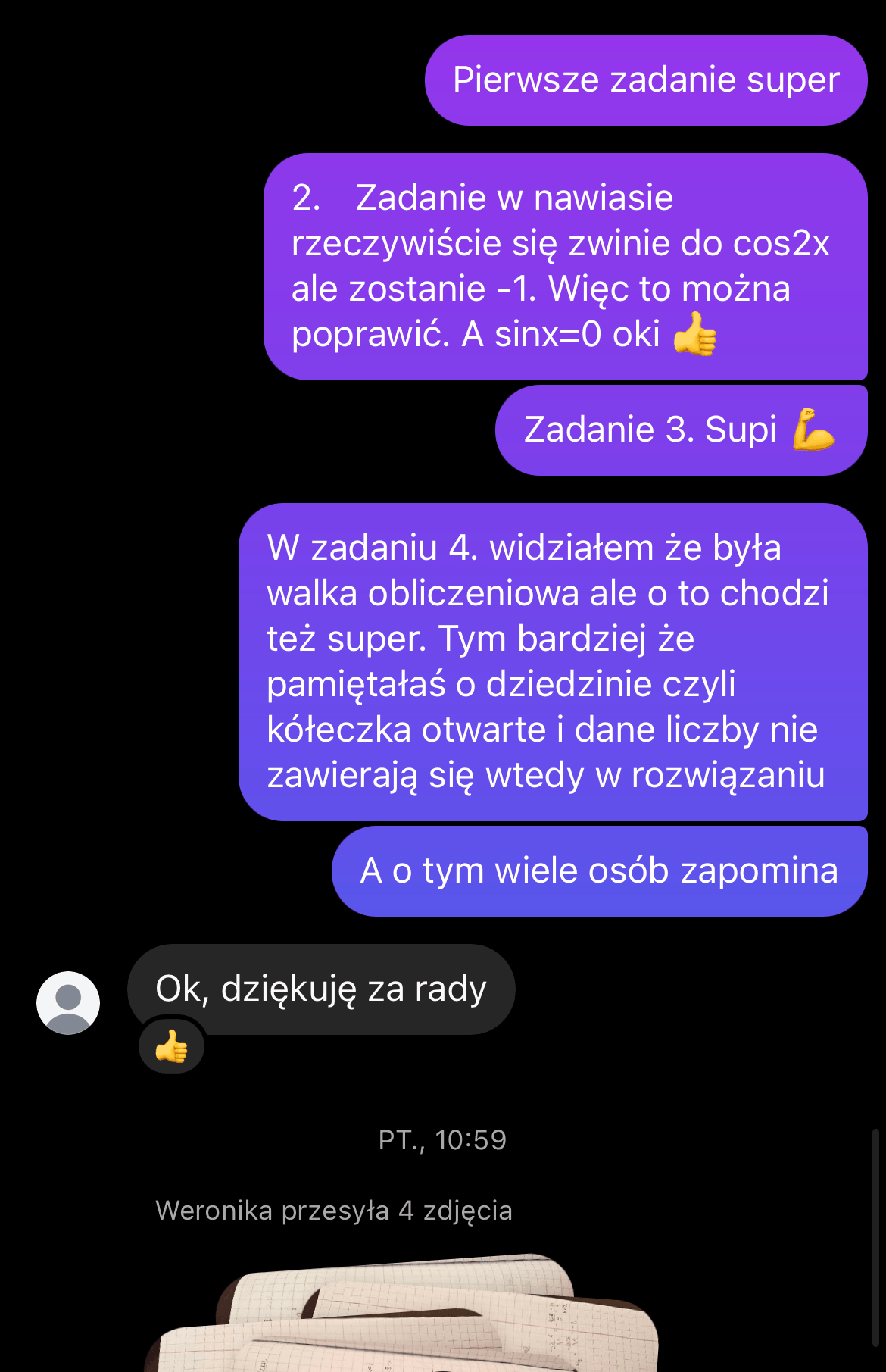The width and height of the screenshot is (886, 1372).
Task: Long-press alternative: tap 'Pierwsze zadanie super' bubble
Action: click(x=647, y=79)
